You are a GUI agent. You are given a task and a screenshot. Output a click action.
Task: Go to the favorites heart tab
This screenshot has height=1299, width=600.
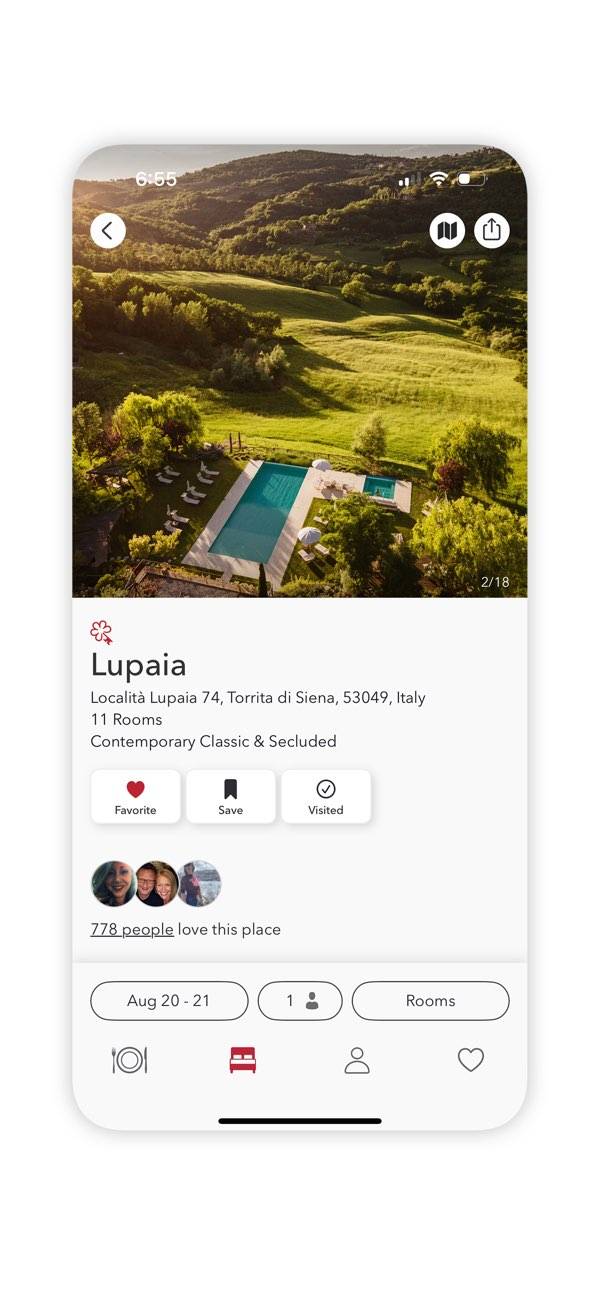(x=470, y=1060)
